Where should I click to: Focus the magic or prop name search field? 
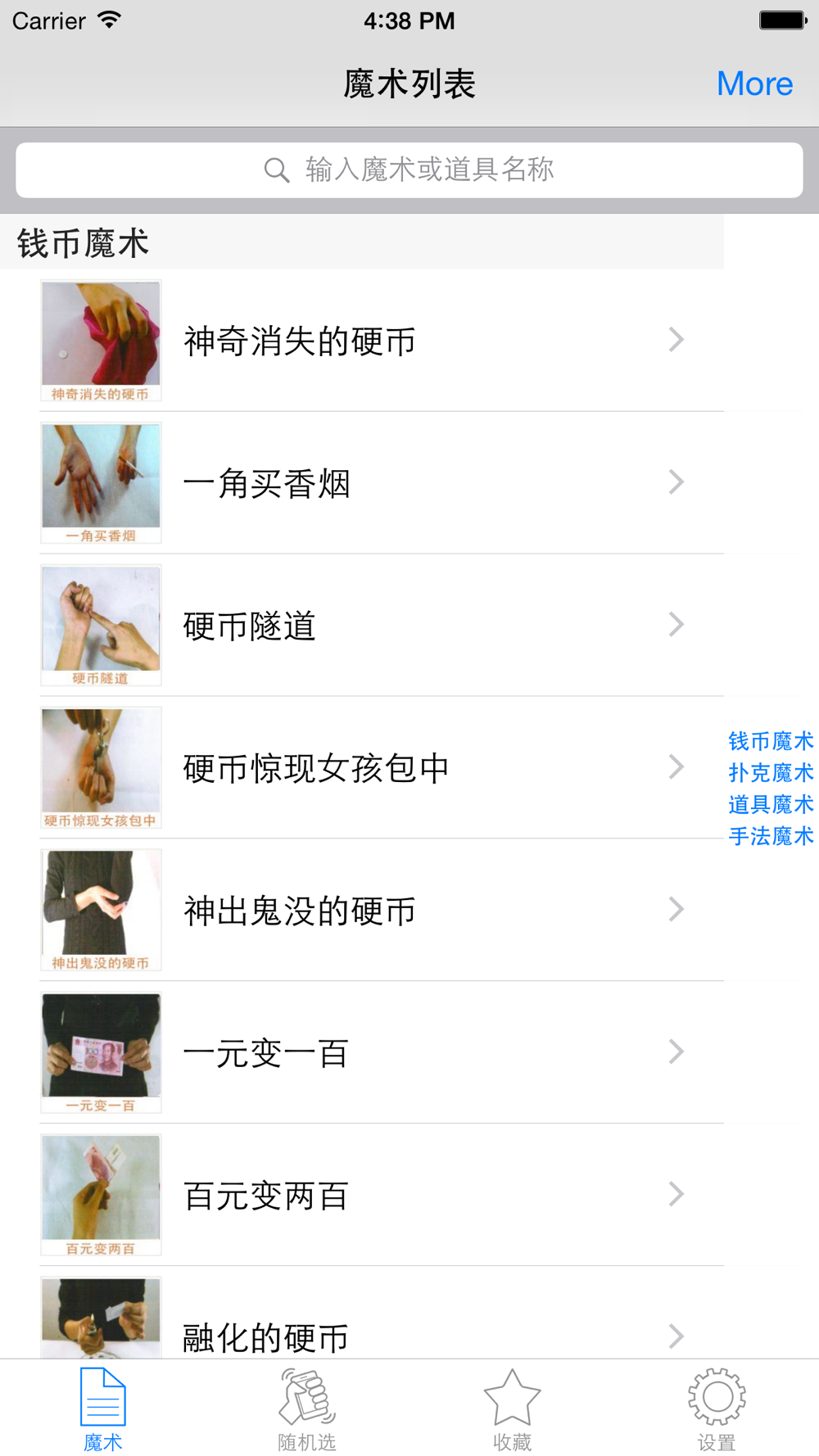(x=409, y=170)
